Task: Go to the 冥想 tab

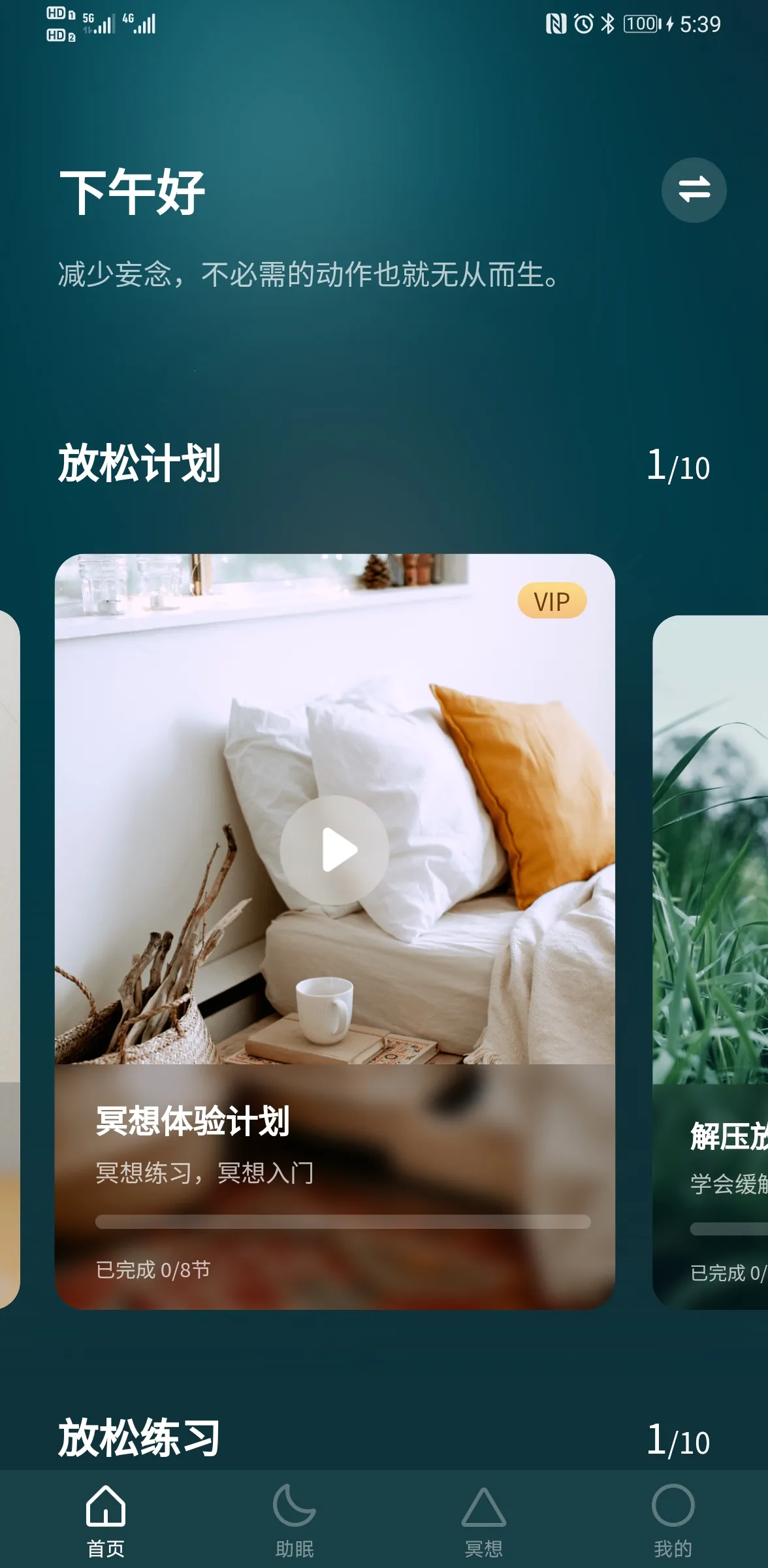Action: pos(483,1519)
